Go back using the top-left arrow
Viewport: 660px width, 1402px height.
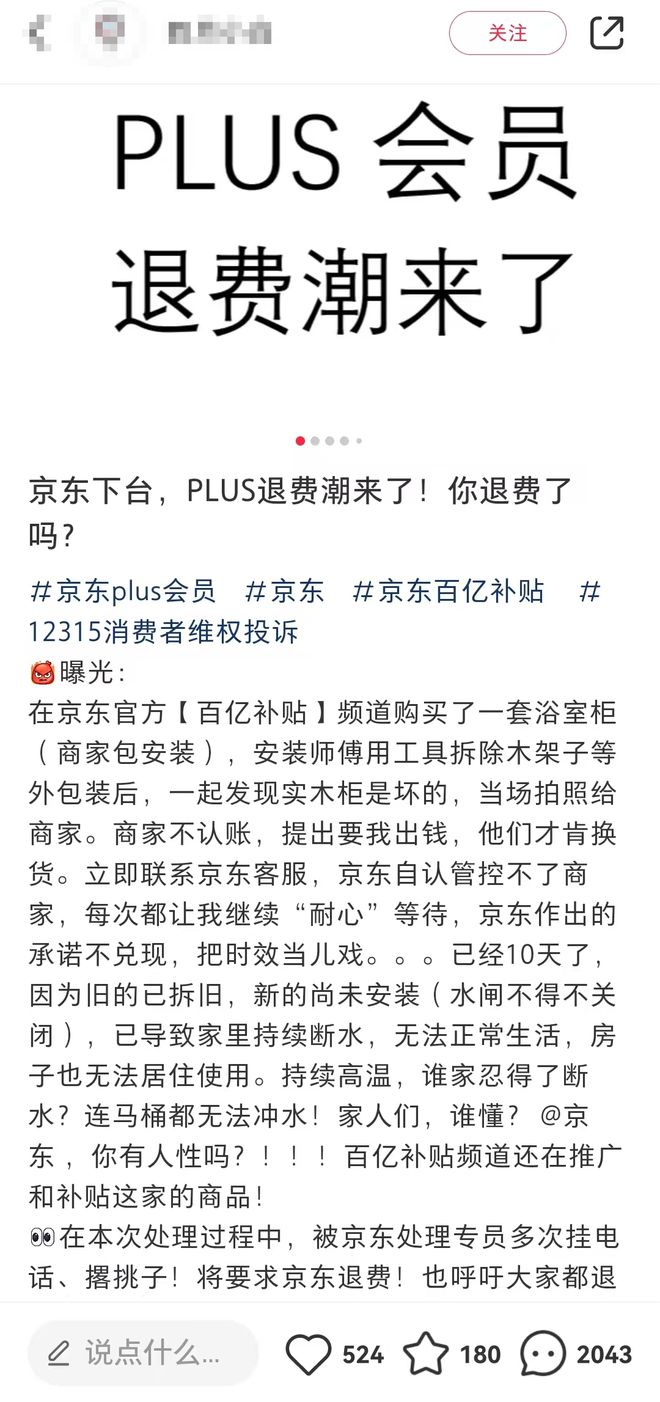[38, 33]
